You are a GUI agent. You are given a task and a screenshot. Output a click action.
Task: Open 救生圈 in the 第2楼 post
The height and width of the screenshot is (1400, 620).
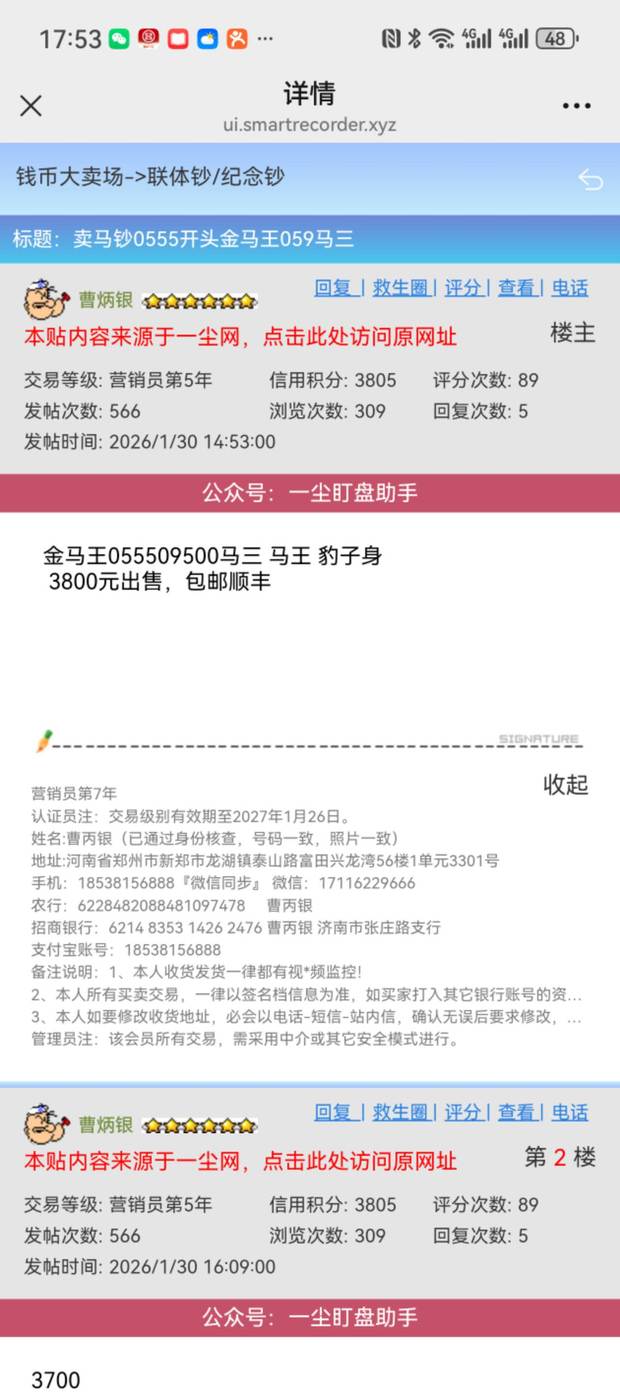click(x=398, y=1112)
